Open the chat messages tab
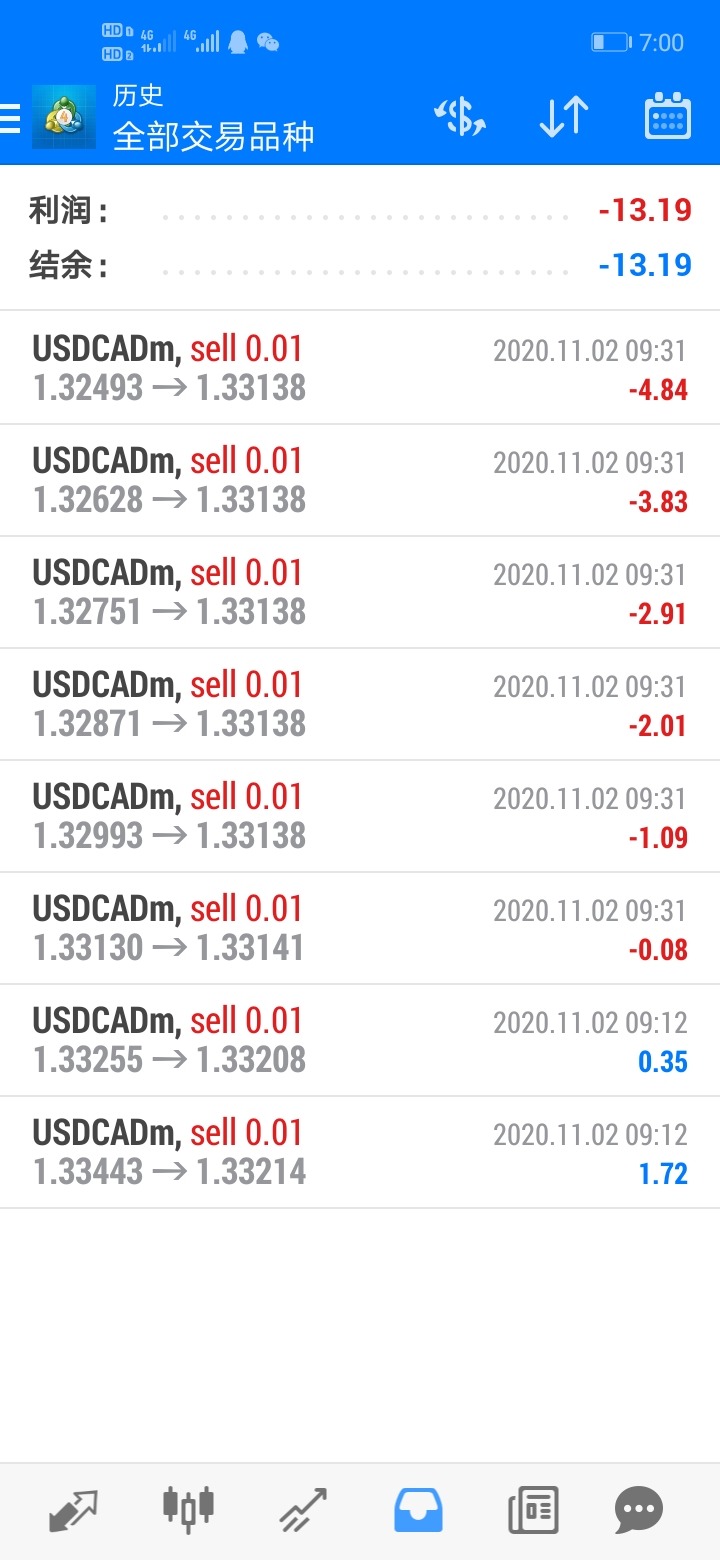 point(639,1510)
